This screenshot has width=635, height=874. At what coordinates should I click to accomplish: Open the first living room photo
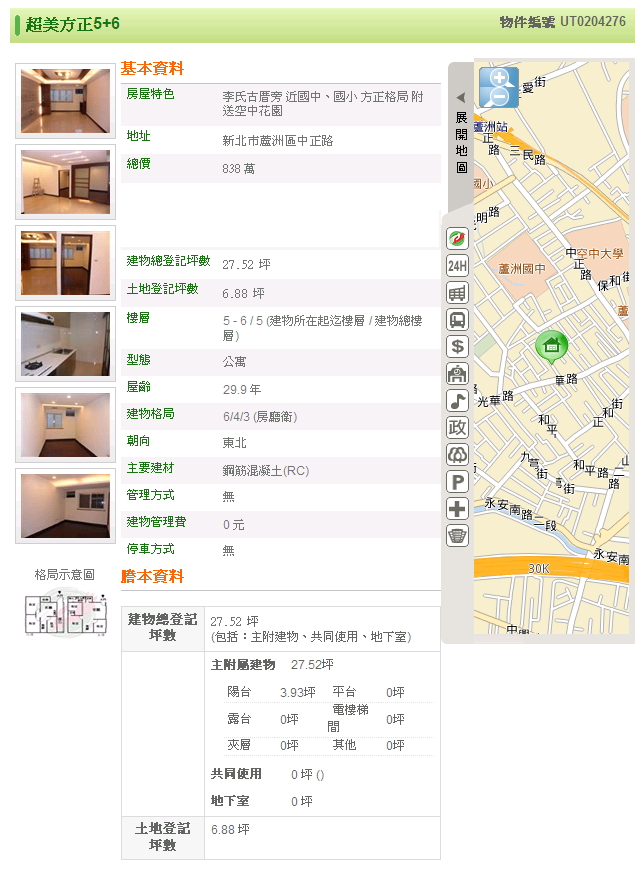pos(65,101)
